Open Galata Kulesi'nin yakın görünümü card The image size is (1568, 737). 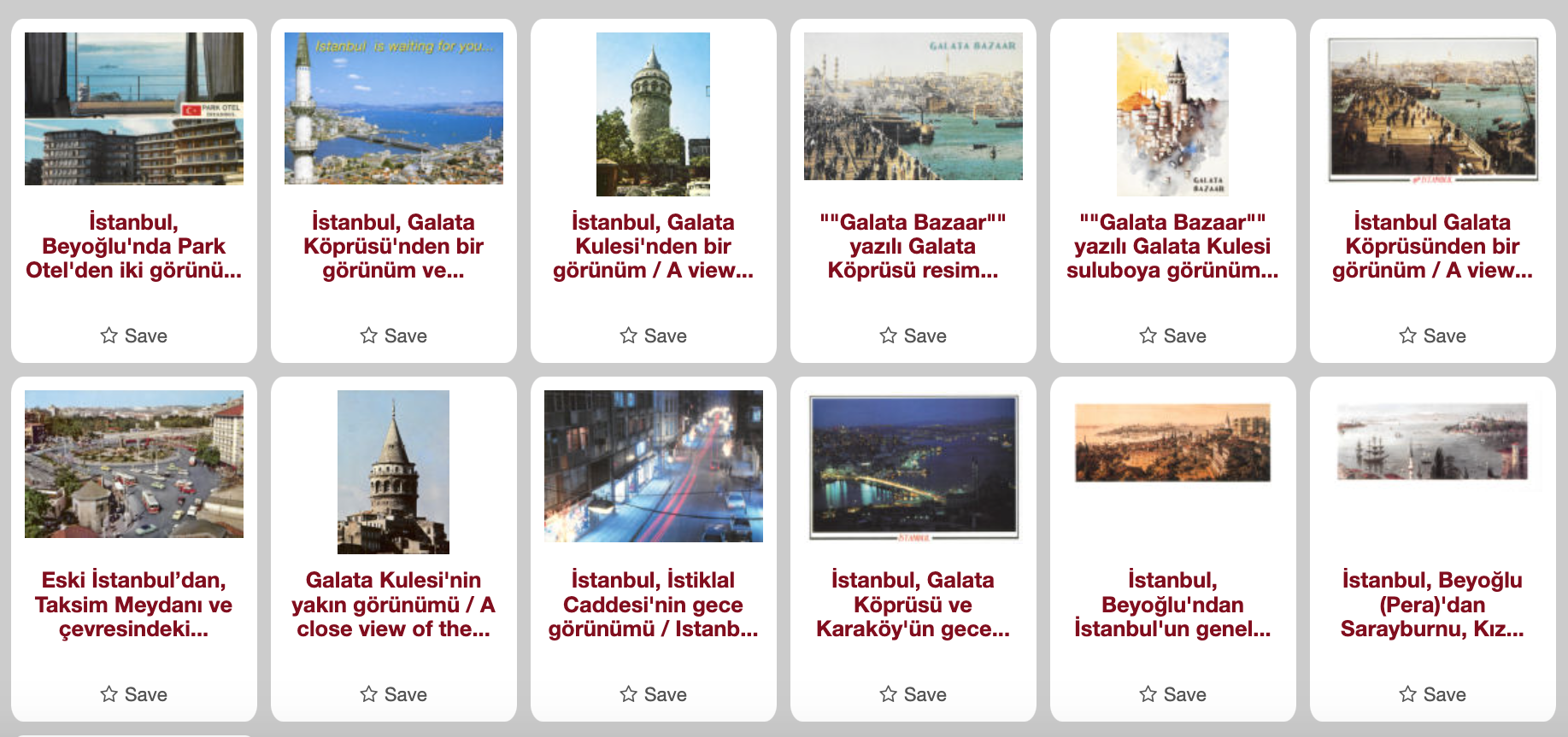(x=393, y=604)
